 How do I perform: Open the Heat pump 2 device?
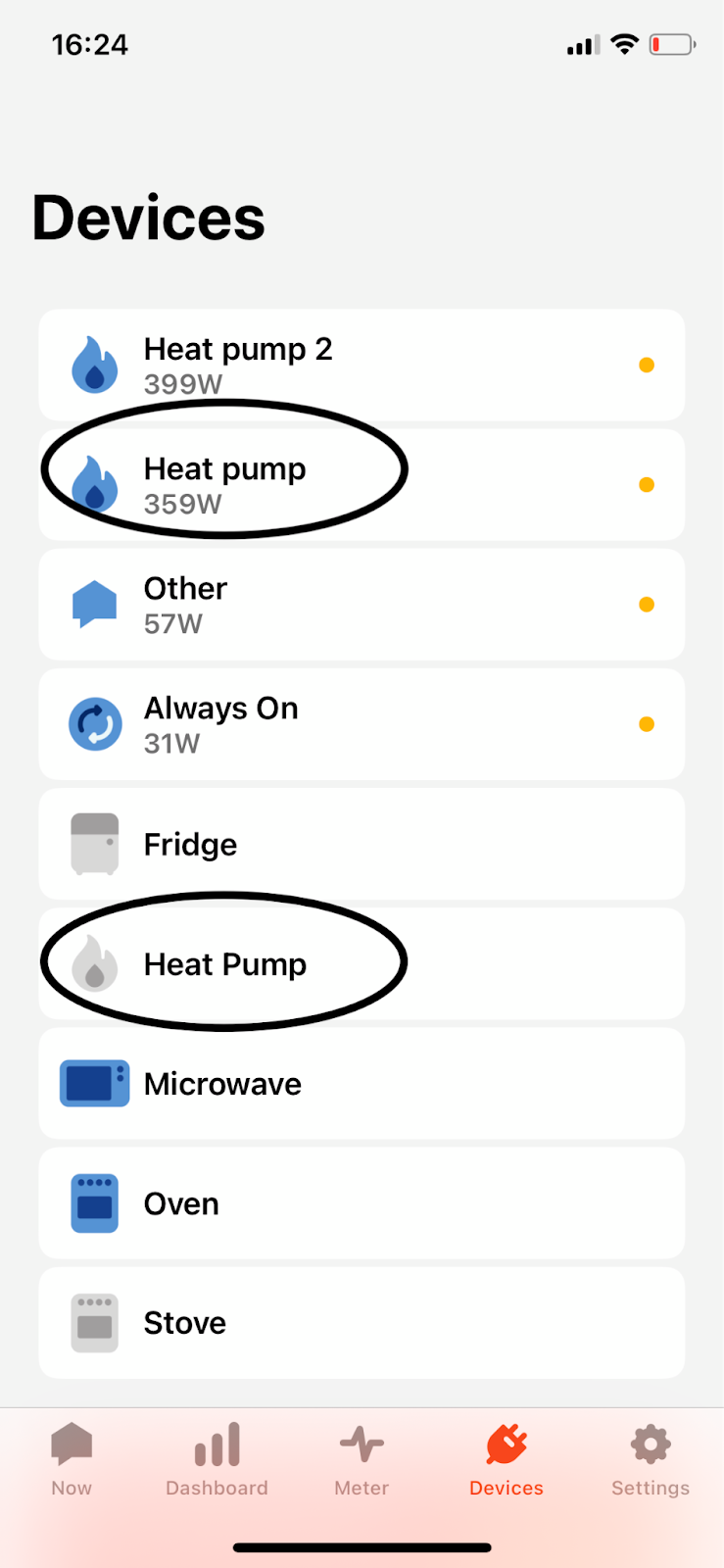click(362, 366)
